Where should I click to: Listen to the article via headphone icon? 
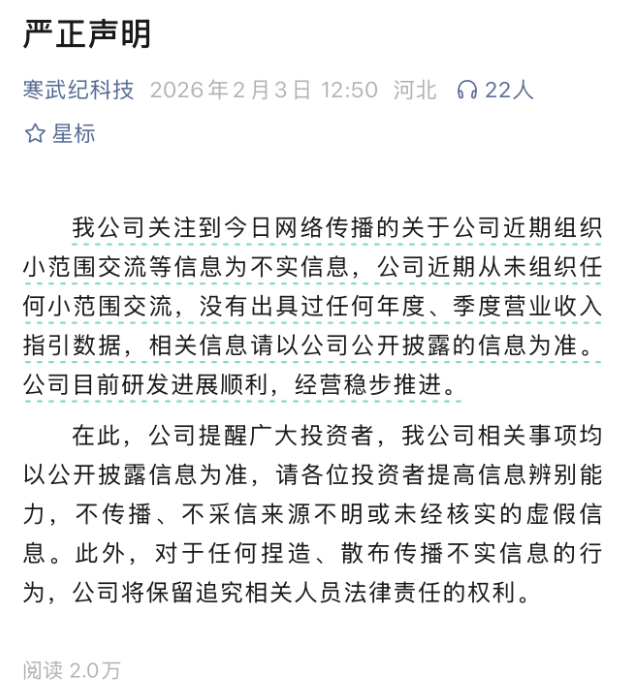[466, 90]
